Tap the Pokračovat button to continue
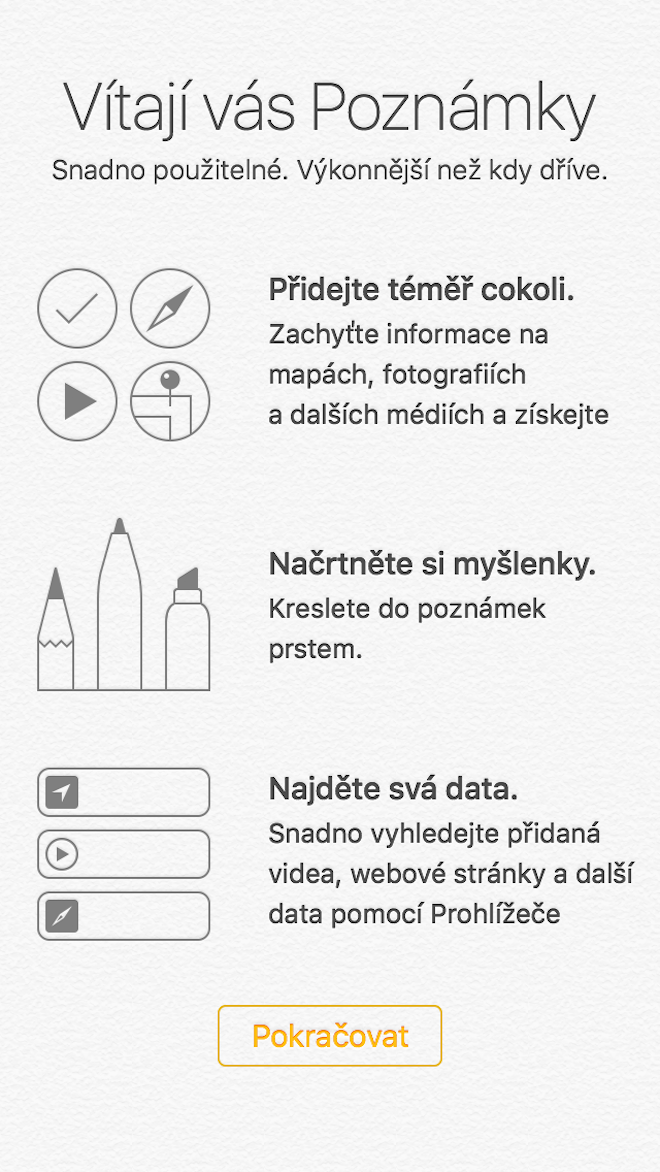Viewport: 660px width, 1172px height. [x=330, y=1036]
